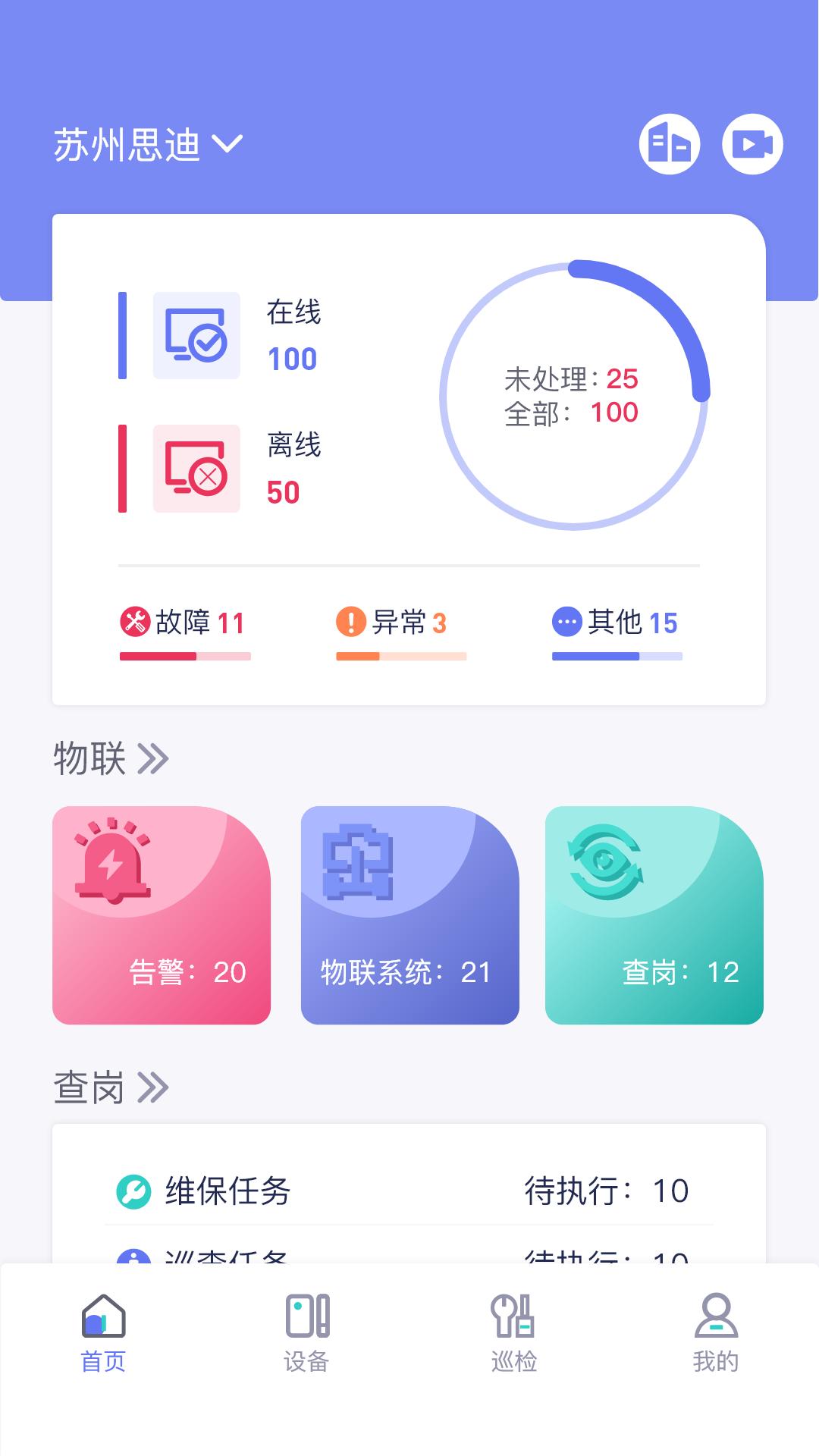Open the 告警 20 alarm card
The height and width of the screenshot is (1456, 819).
[x=162, y=915]
